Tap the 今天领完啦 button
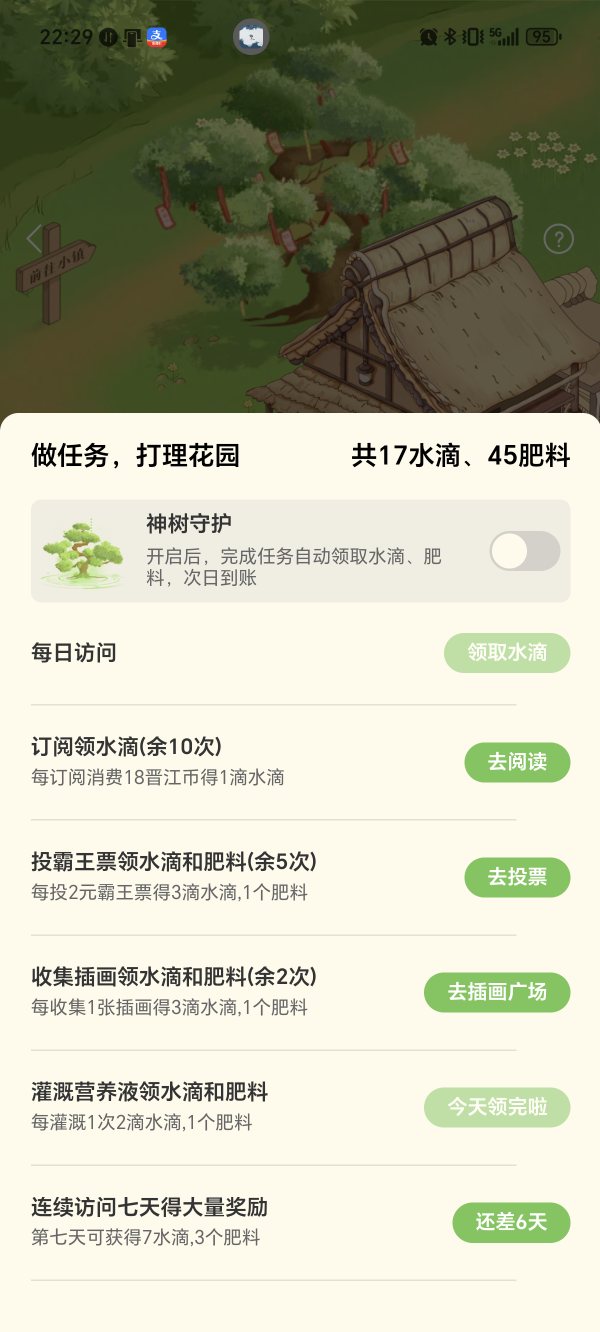Screen dimensions: 600x1332 497,1107
